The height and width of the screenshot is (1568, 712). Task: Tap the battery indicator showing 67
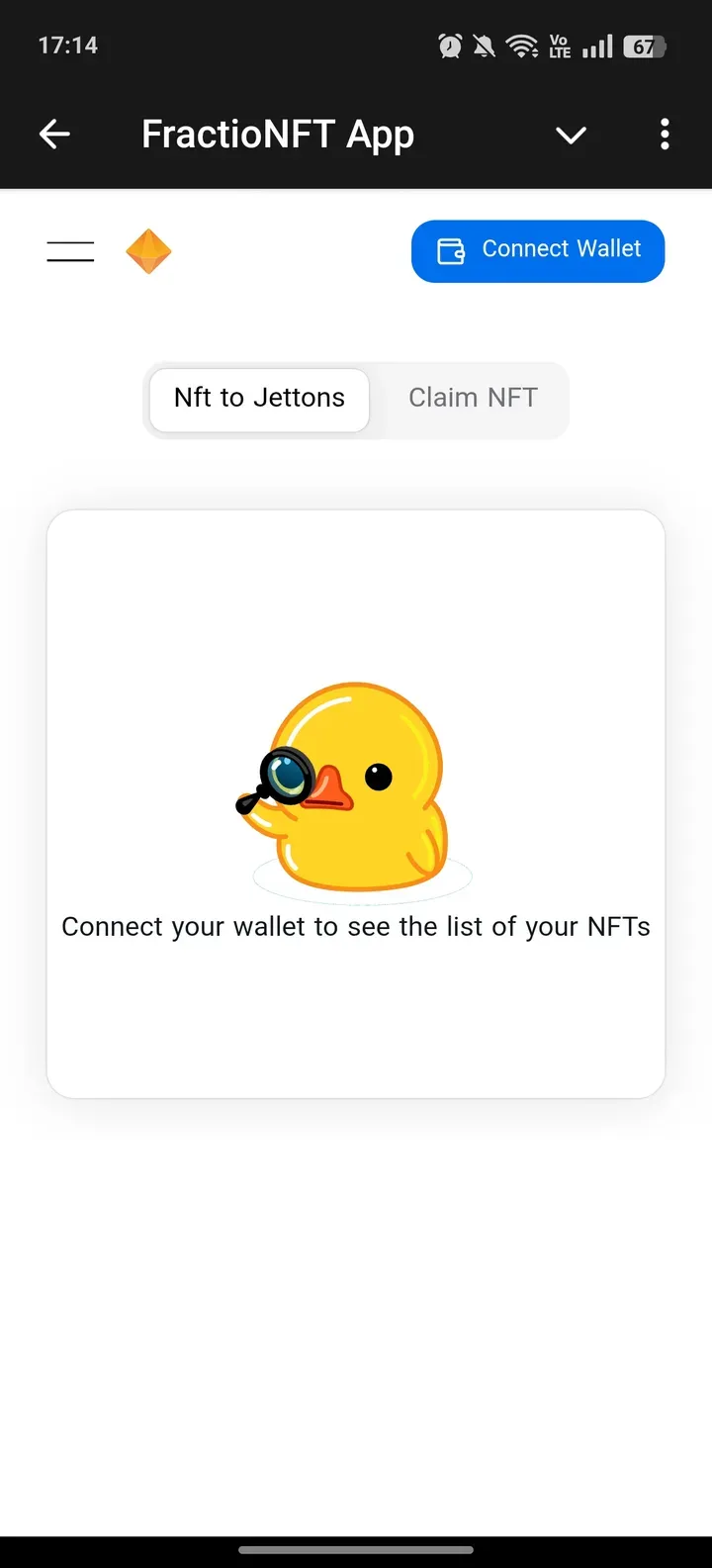coord(644,45)
